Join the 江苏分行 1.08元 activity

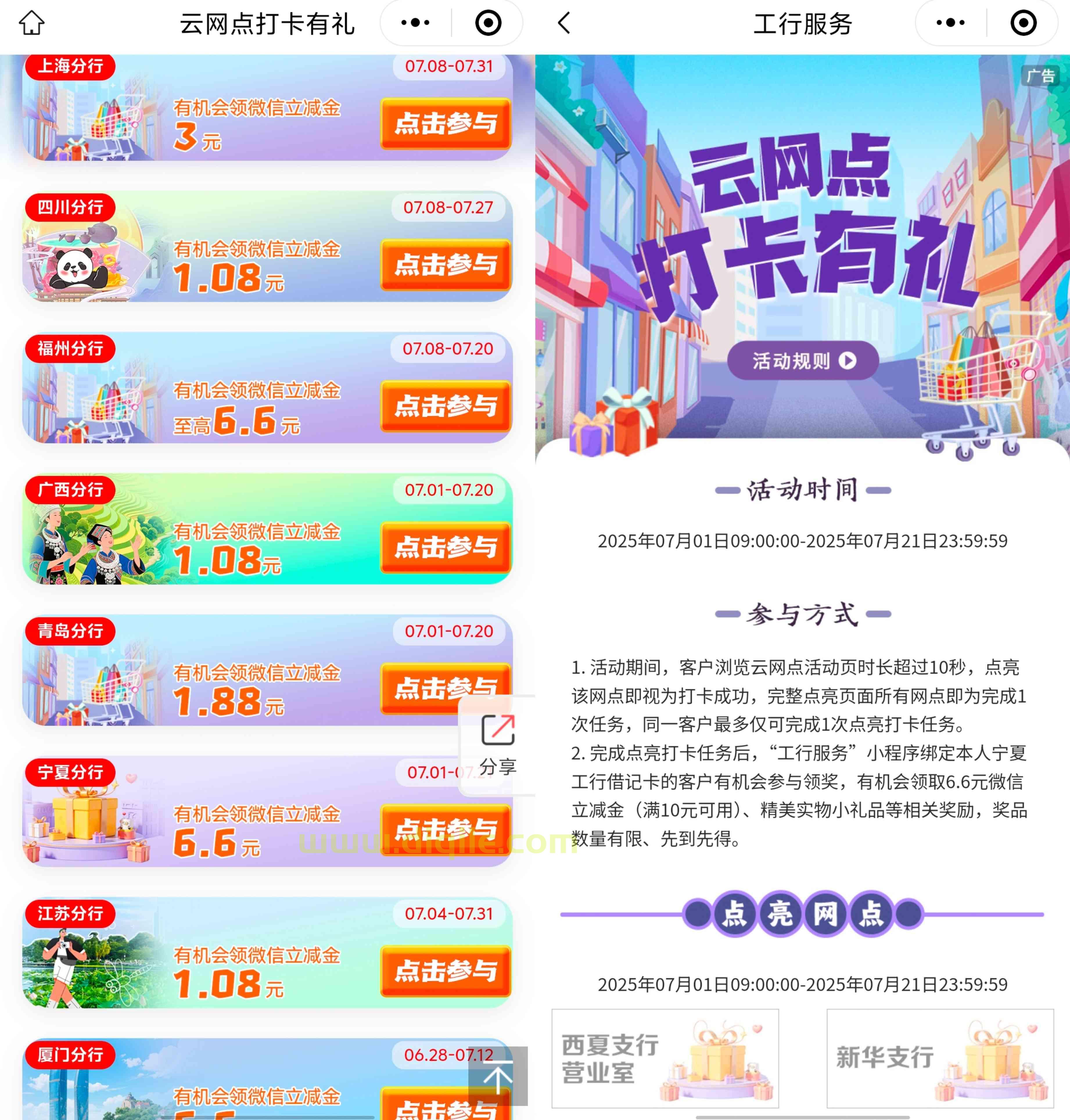[446, 971]
